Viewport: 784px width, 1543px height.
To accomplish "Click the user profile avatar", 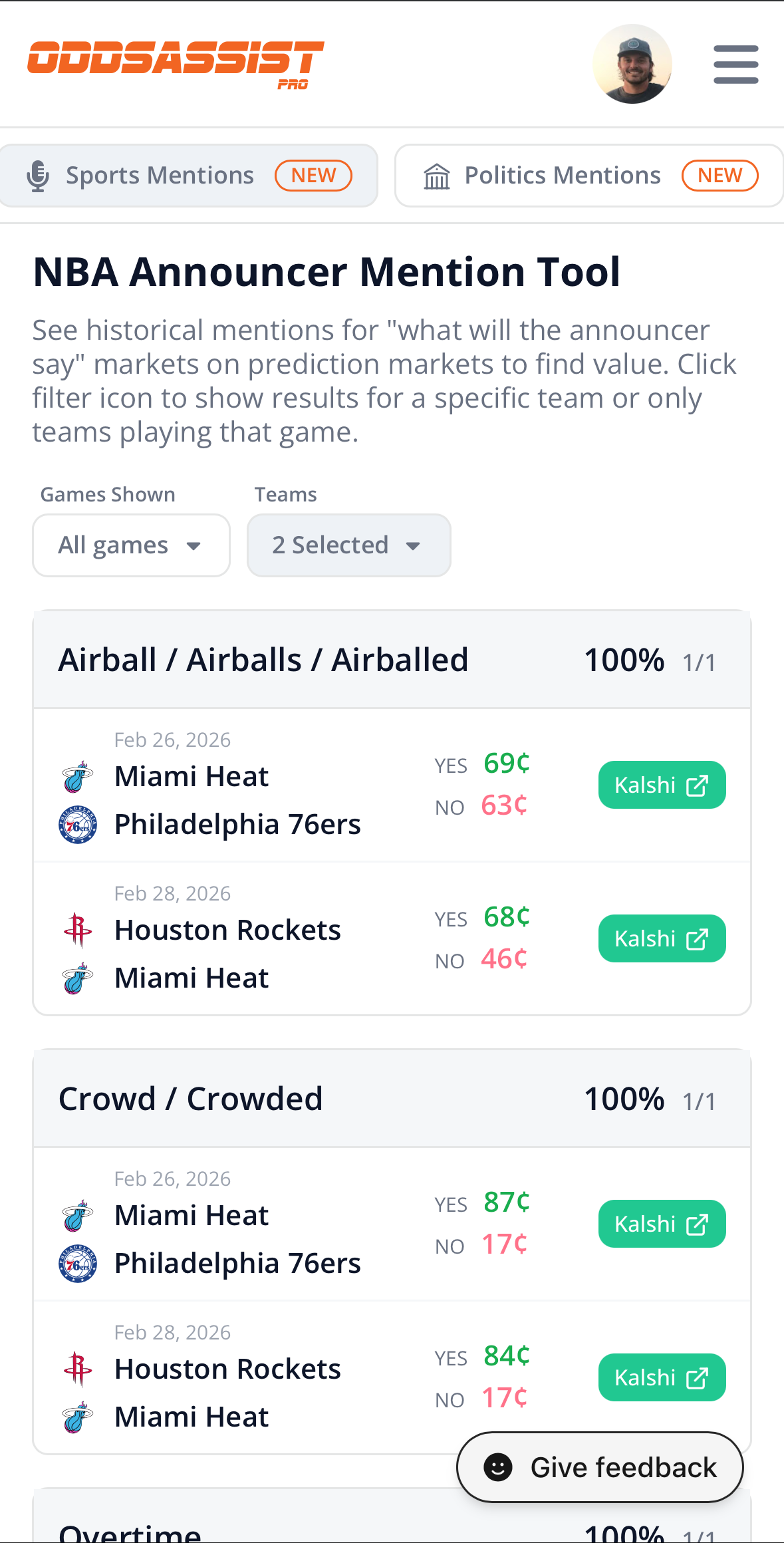I will tap(632, 64).
